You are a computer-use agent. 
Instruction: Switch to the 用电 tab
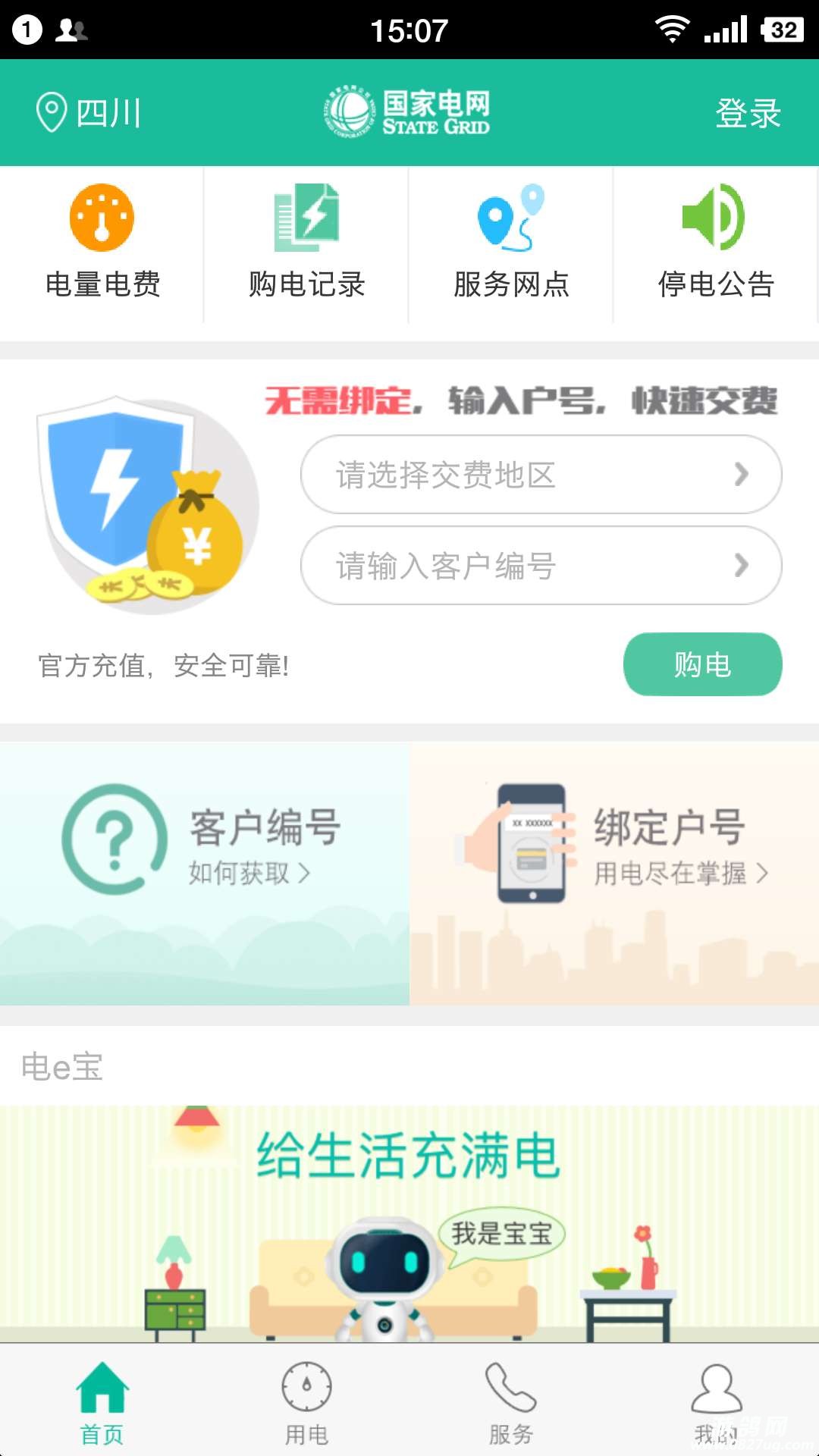[306, 1403]
